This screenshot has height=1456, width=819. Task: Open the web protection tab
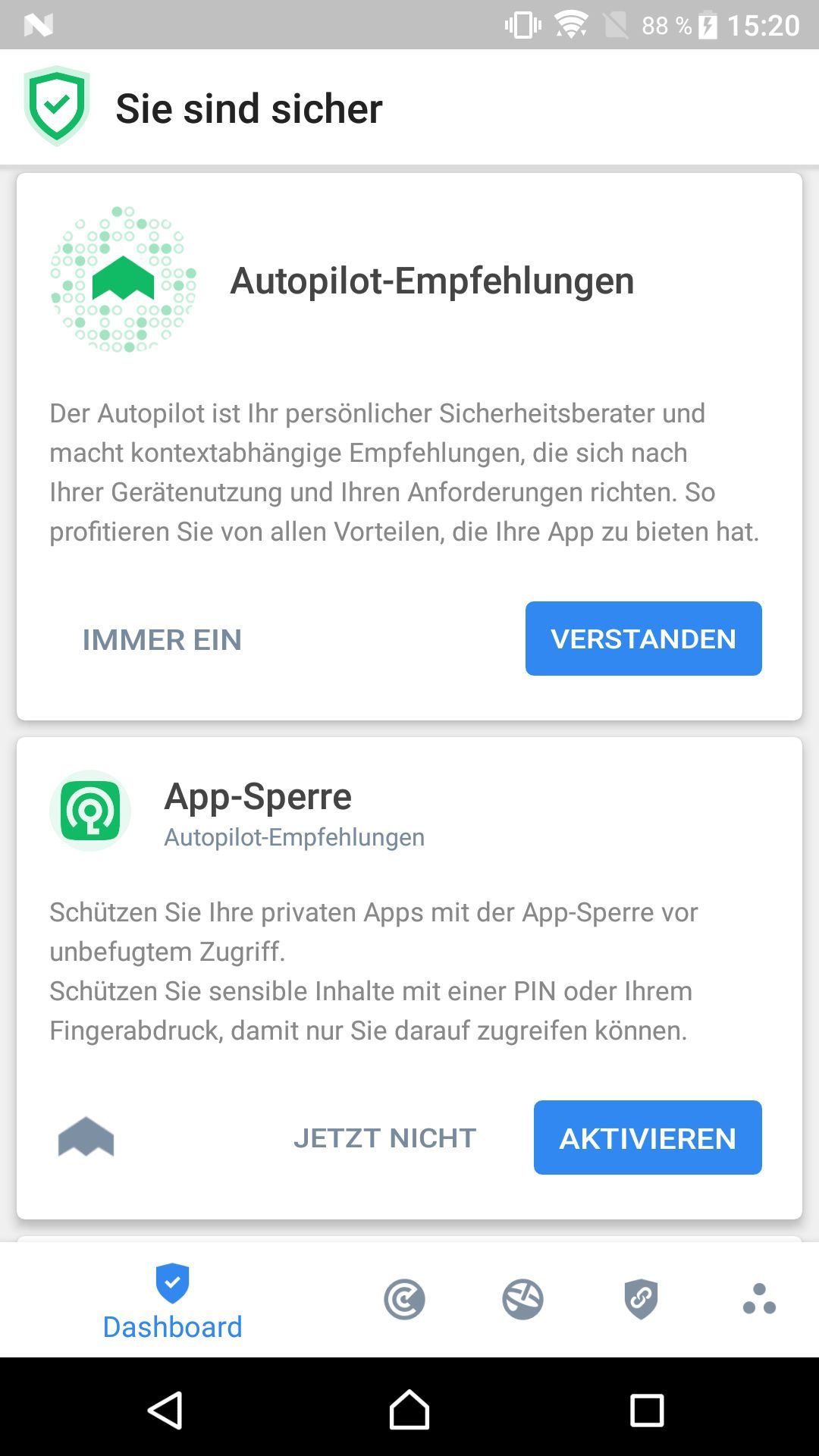(522, 1299)
